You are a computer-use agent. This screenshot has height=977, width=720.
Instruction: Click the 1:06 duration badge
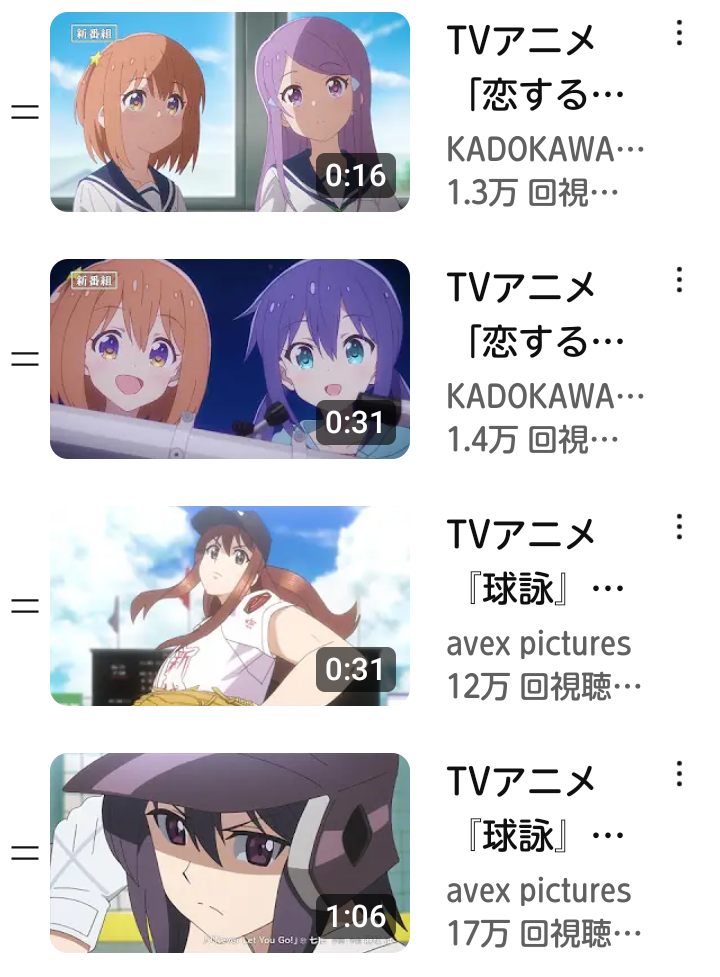coord(358,914)
